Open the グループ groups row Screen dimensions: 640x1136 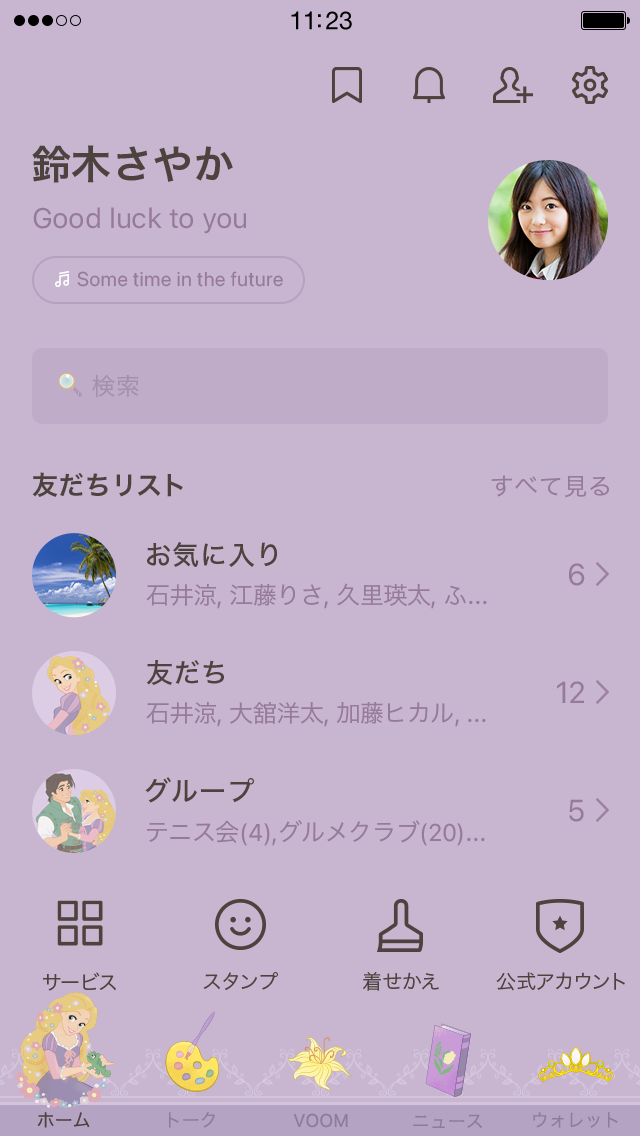coord(320,810)
